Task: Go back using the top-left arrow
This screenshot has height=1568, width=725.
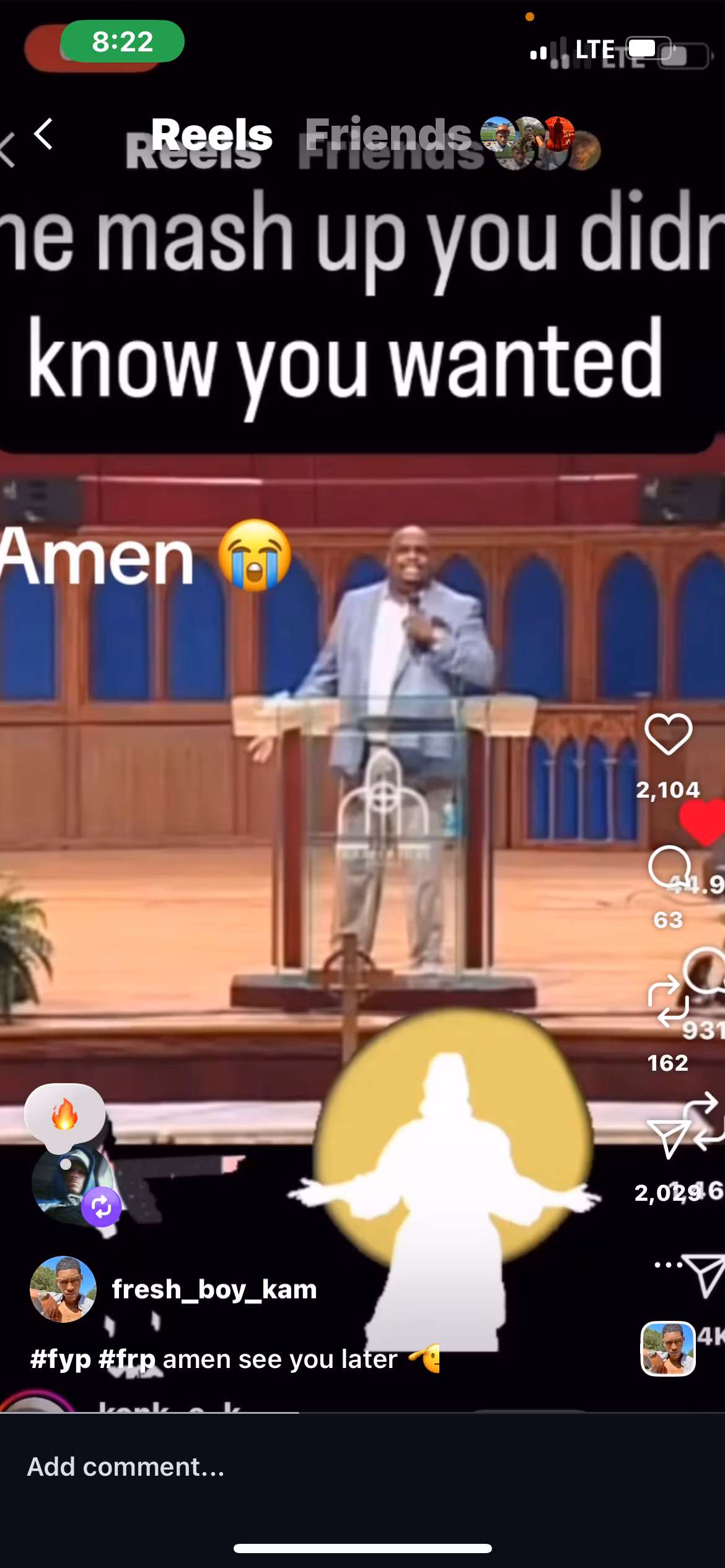Action: coord(43,134)
